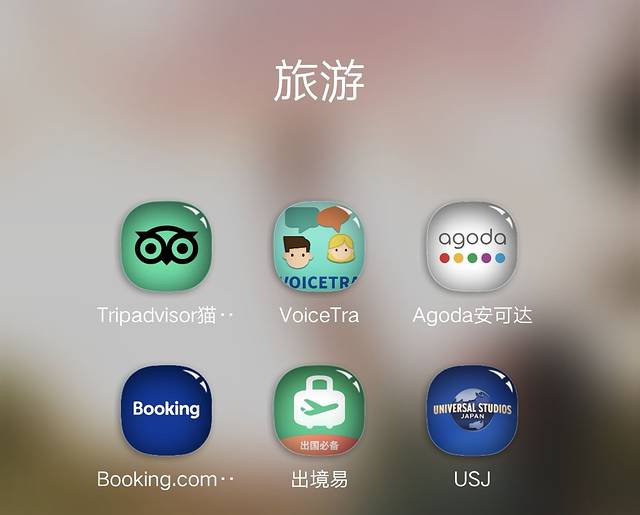Launch the Booking.com app
The image size is (640, 515).
[x=166, y=410]
